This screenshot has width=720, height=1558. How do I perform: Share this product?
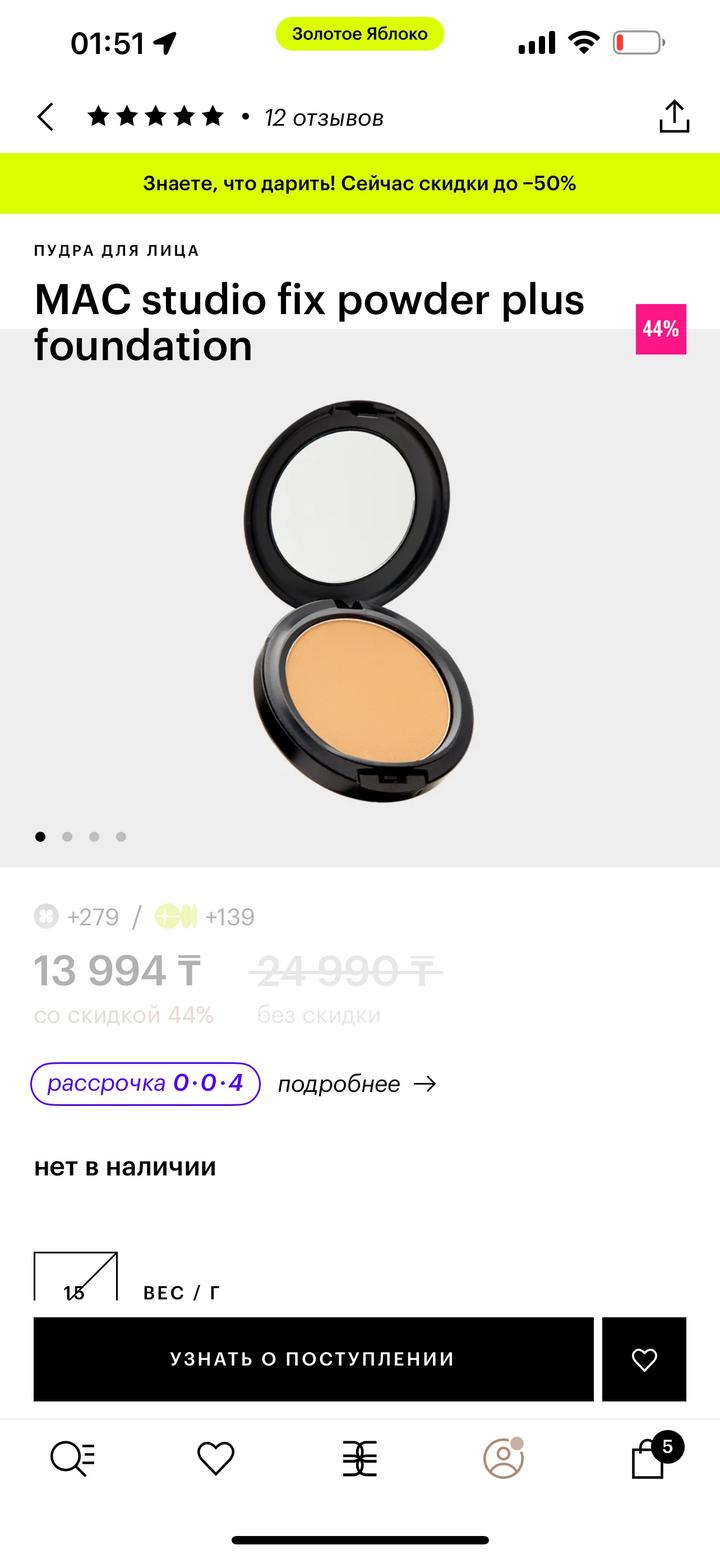tap(674, 117)
